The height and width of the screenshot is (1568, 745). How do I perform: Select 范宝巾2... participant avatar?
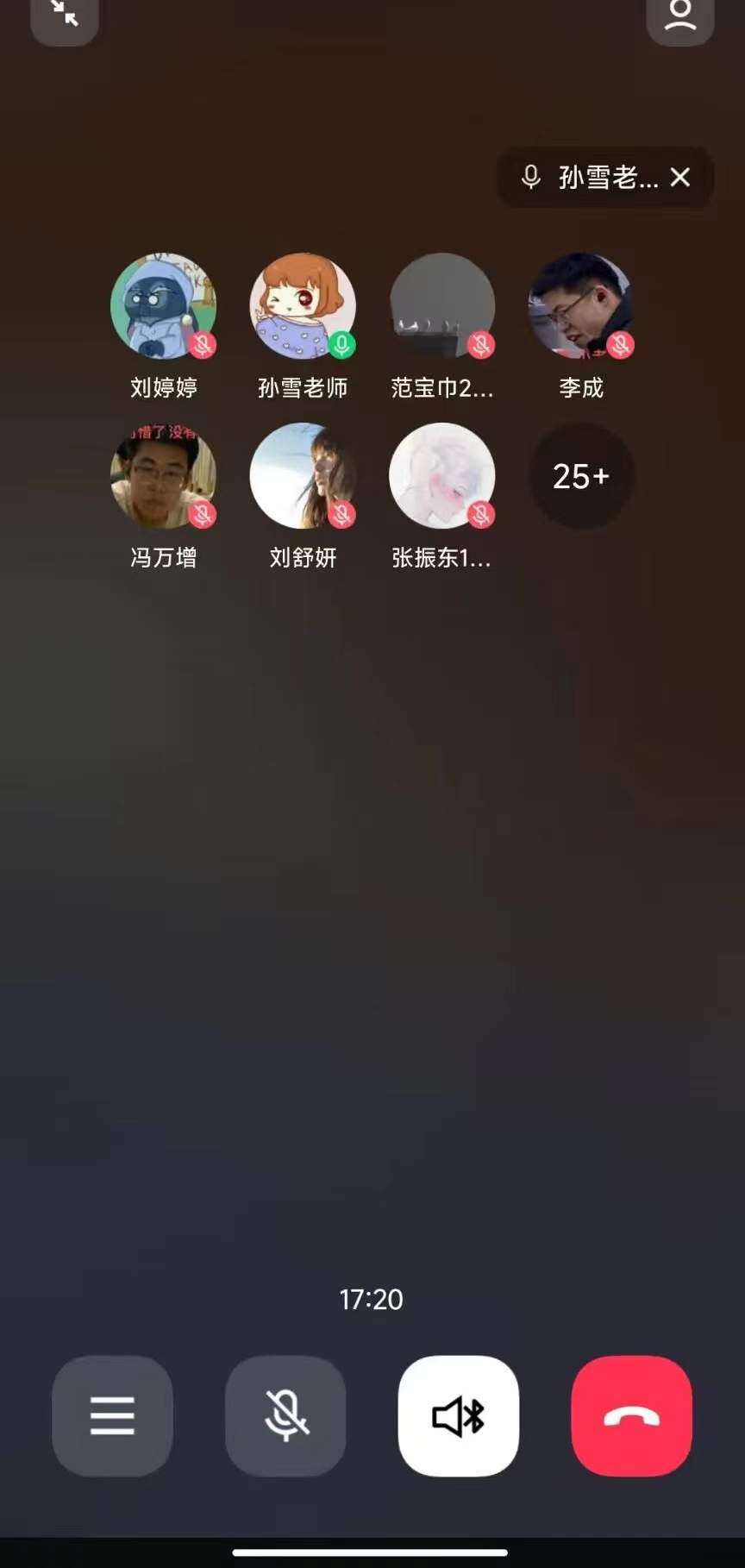click(x=442, y=305)
